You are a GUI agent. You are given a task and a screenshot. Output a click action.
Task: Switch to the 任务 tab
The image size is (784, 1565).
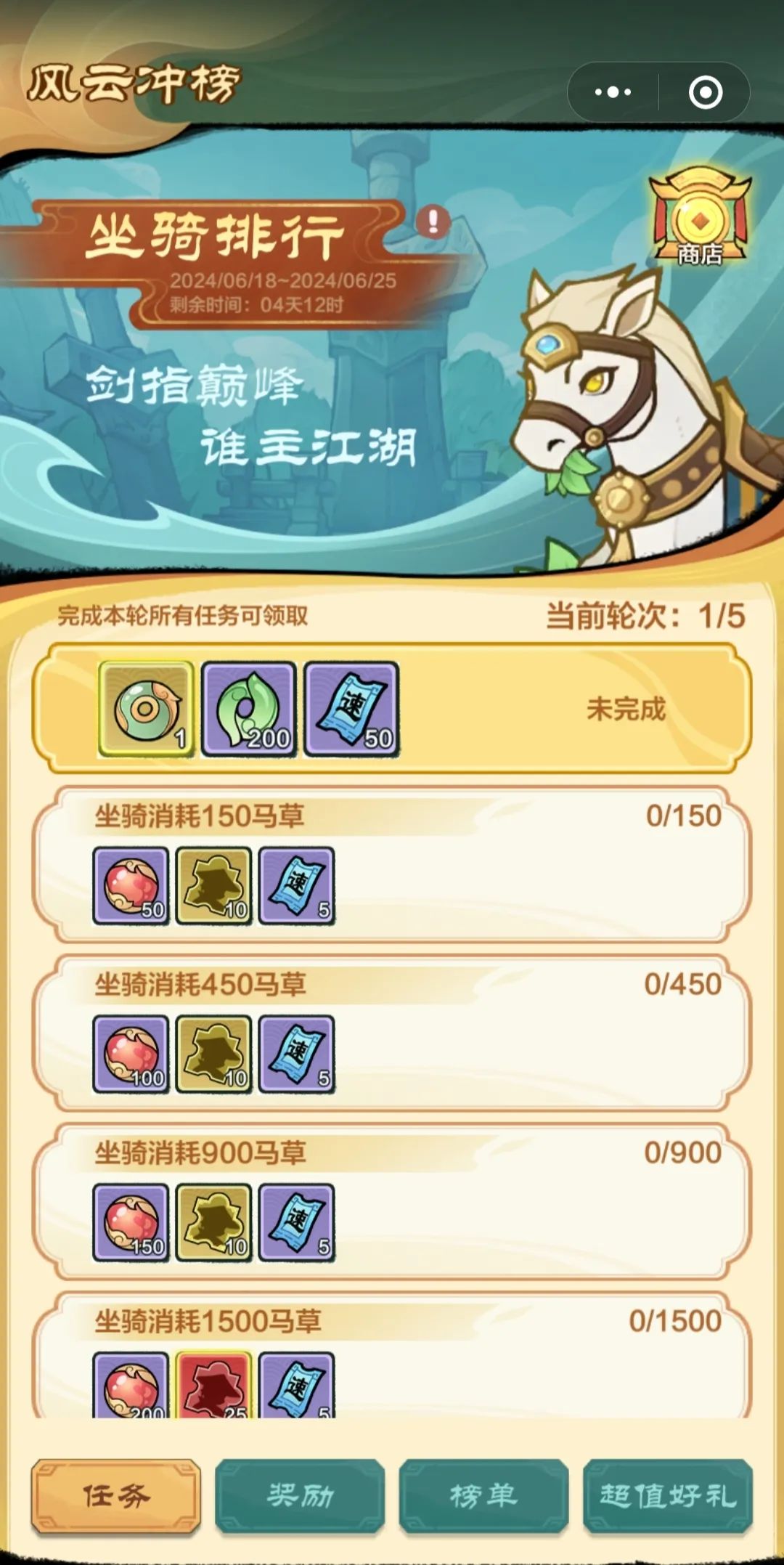[x=116, y=1497]
